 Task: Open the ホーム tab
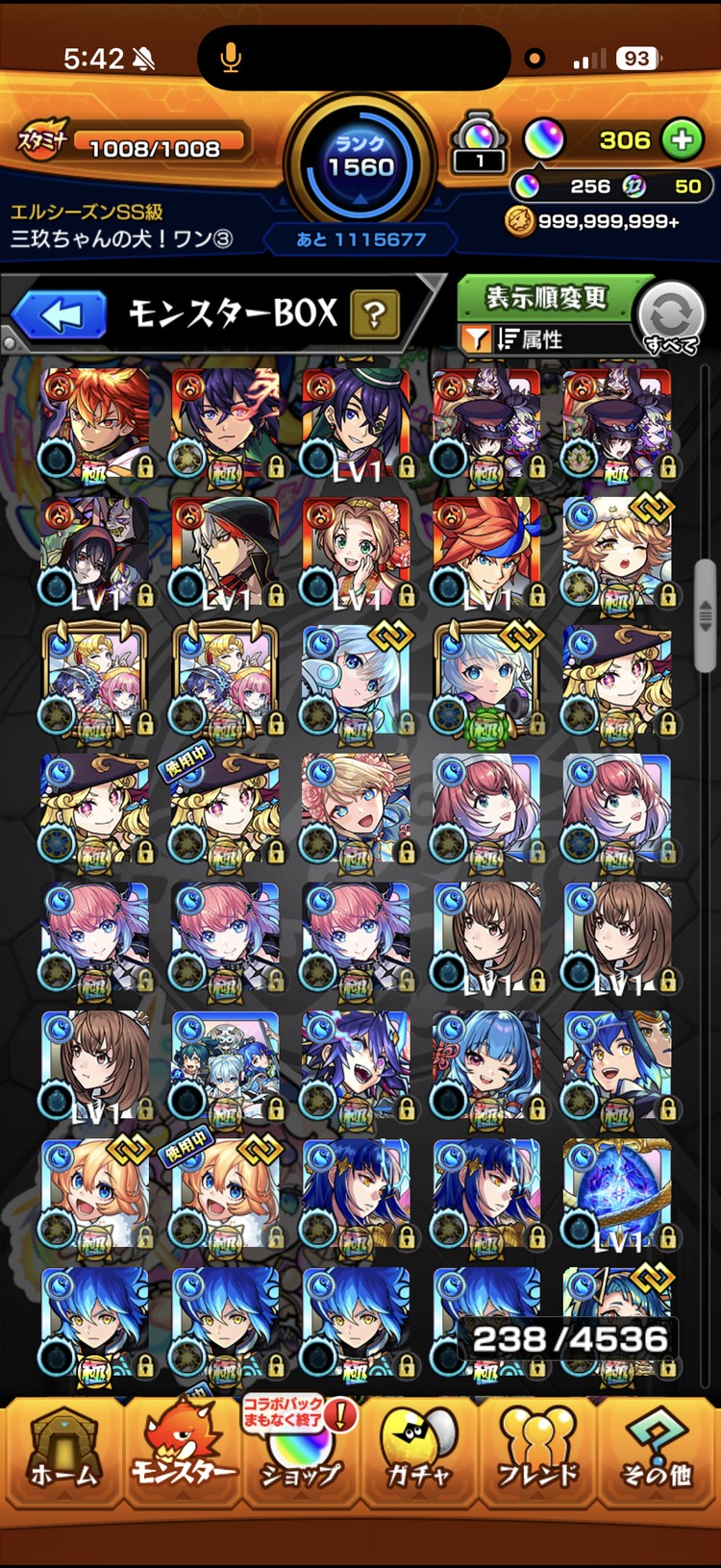(x=62, y=1452)
